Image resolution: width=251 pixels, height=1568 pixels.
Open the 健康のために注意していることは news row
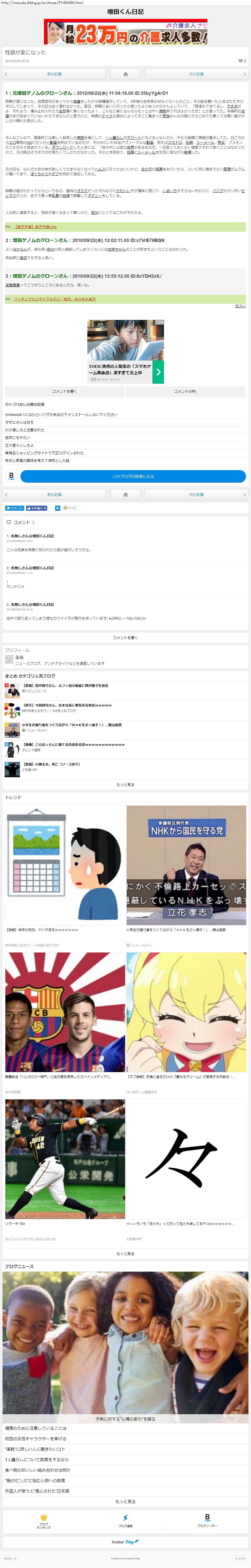(x=36, y=1427)
